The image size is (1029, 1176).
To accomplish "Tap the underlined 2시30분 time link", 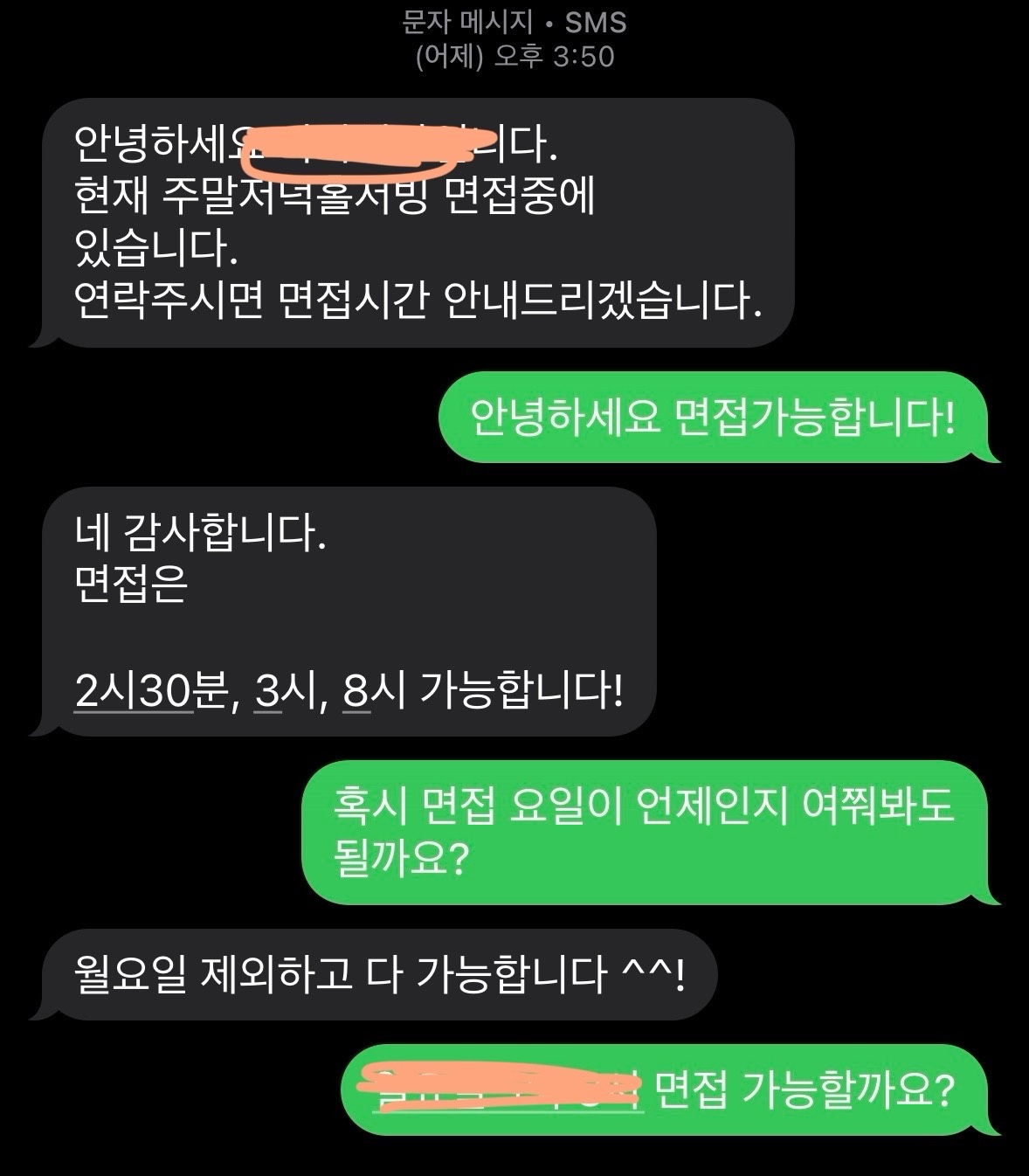I will (x=134, y=692).
